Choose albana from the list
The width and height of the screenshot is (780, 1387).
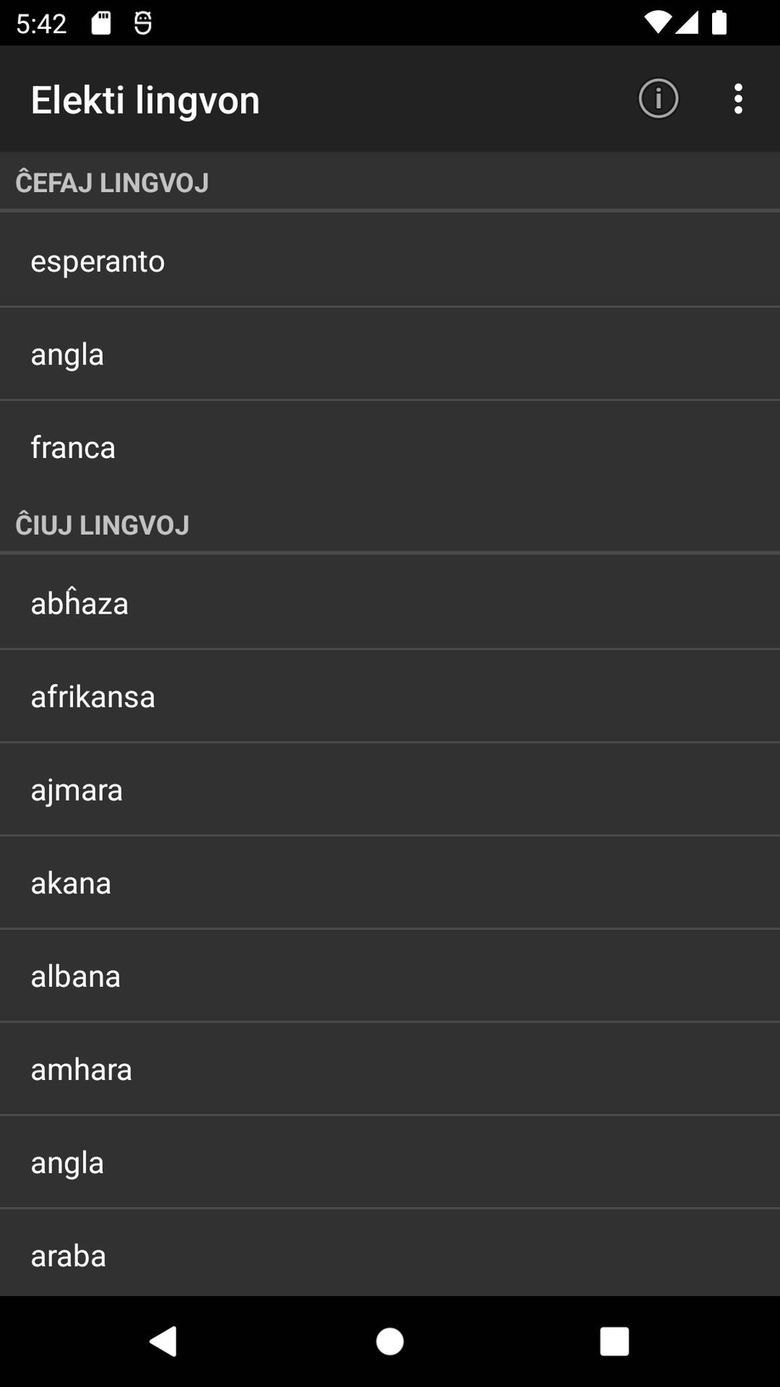(x=390, y=975)
